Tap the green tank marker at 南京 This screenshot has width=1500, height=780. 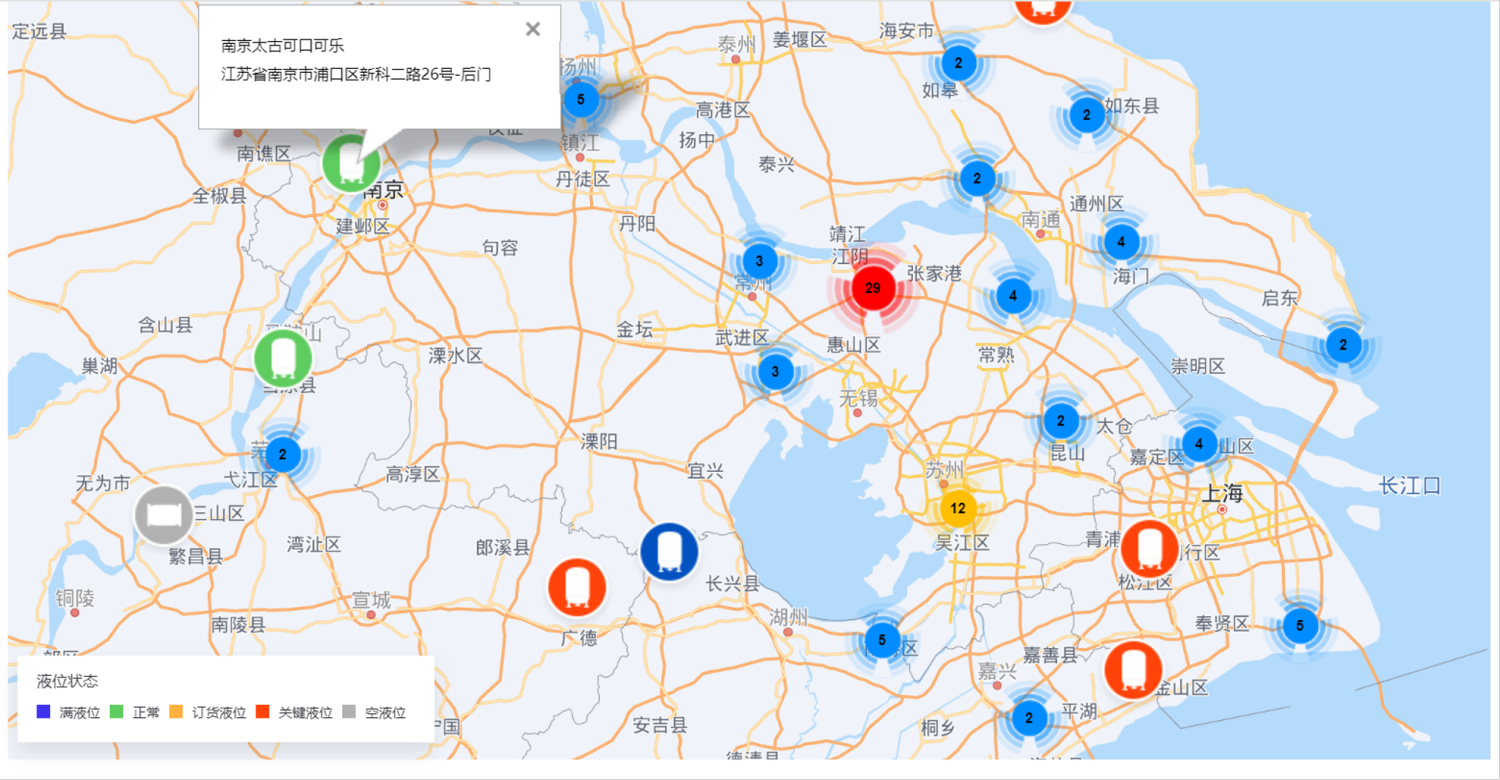coord(351,163)
